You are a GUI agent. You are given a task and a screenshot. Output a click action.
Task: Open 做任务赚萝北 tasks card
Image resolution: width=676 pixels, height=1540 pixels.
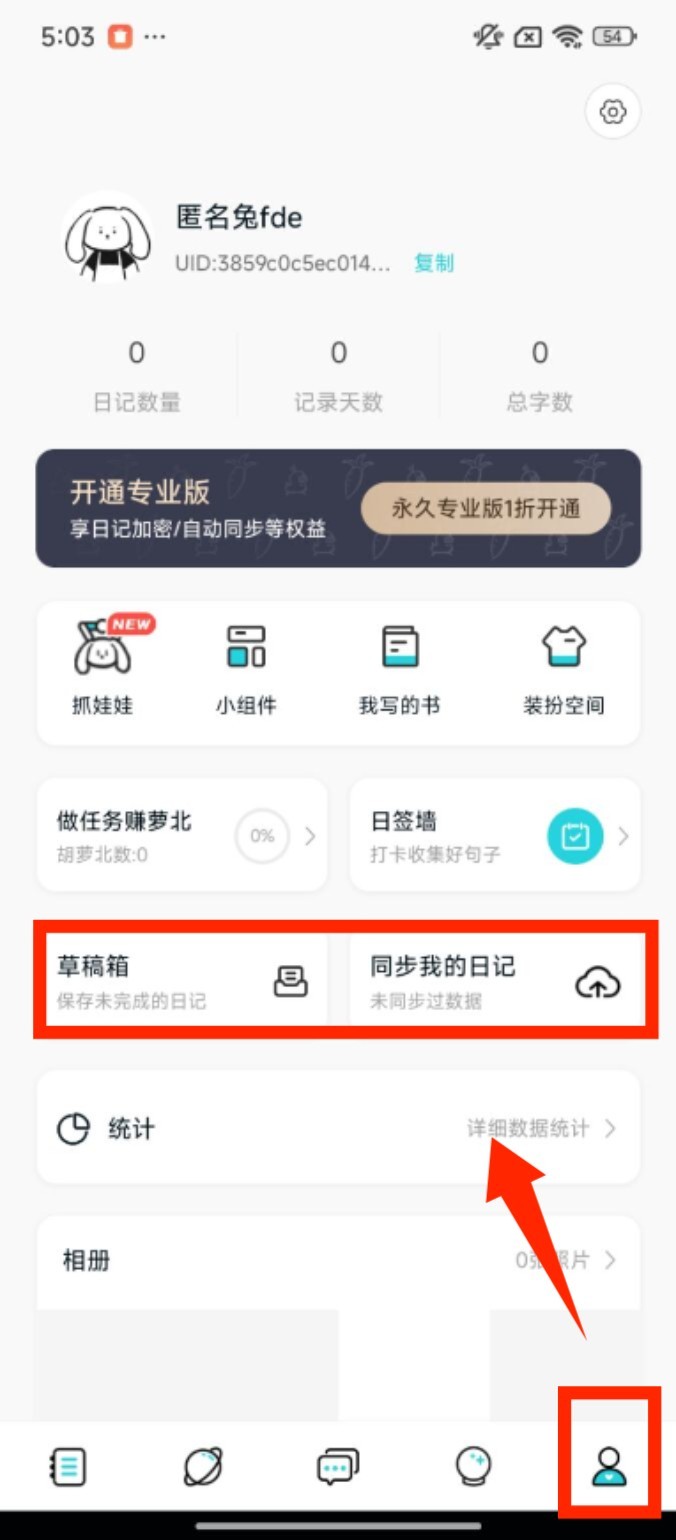[x=182, y=835]
